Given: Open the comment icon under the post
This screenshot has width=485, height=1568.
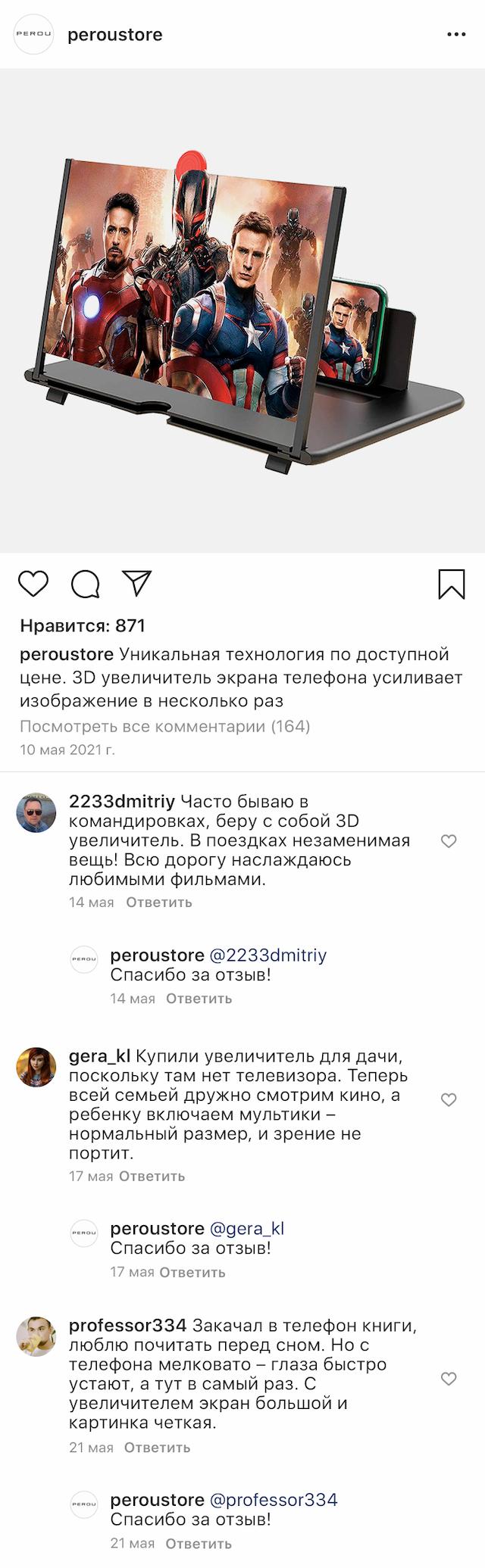Looking at the screenshot, I should tap(86, 584).
